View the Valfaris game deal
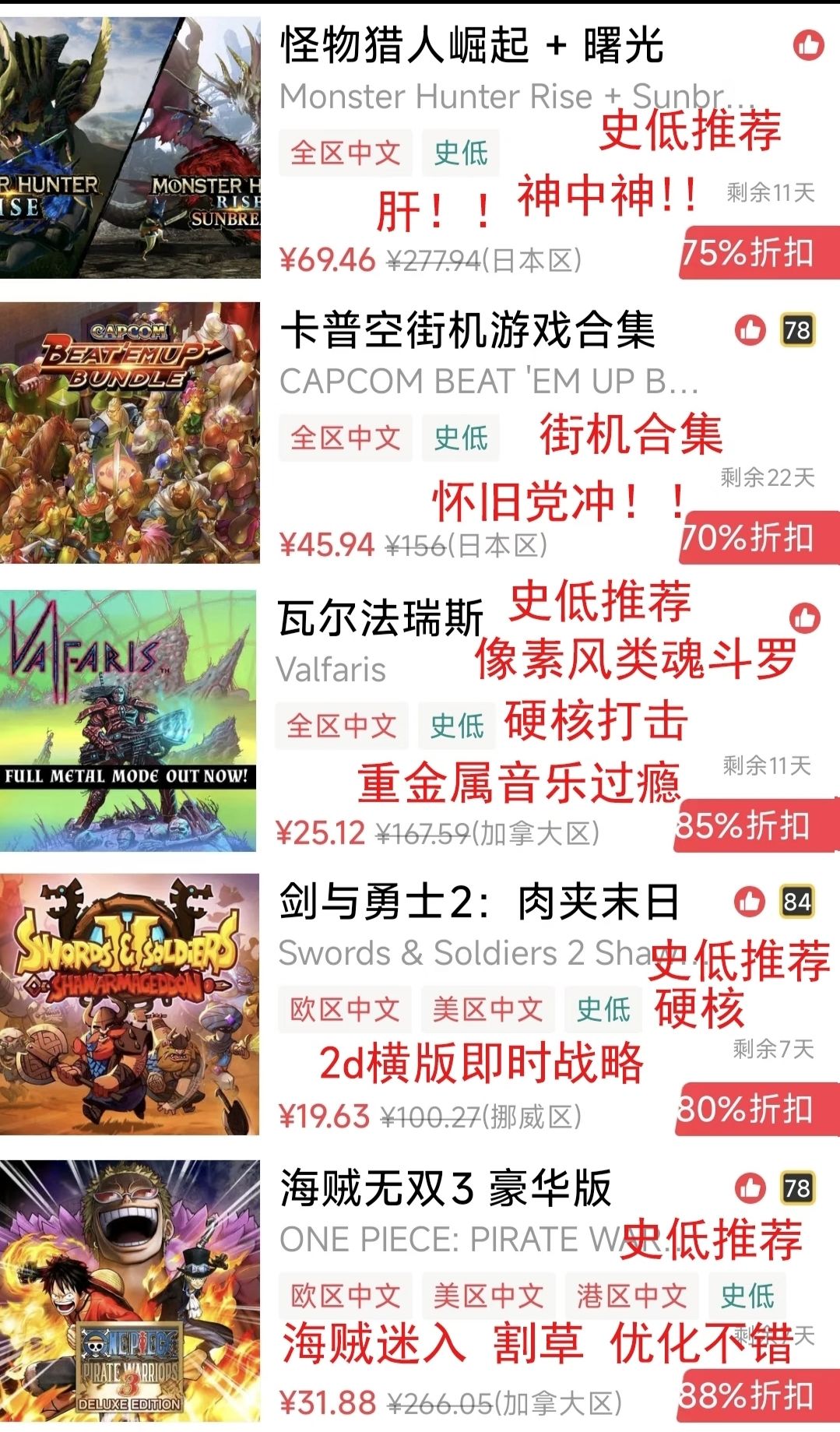The width and height of the screenshot is (840, 1432). [x=380, y=619]
